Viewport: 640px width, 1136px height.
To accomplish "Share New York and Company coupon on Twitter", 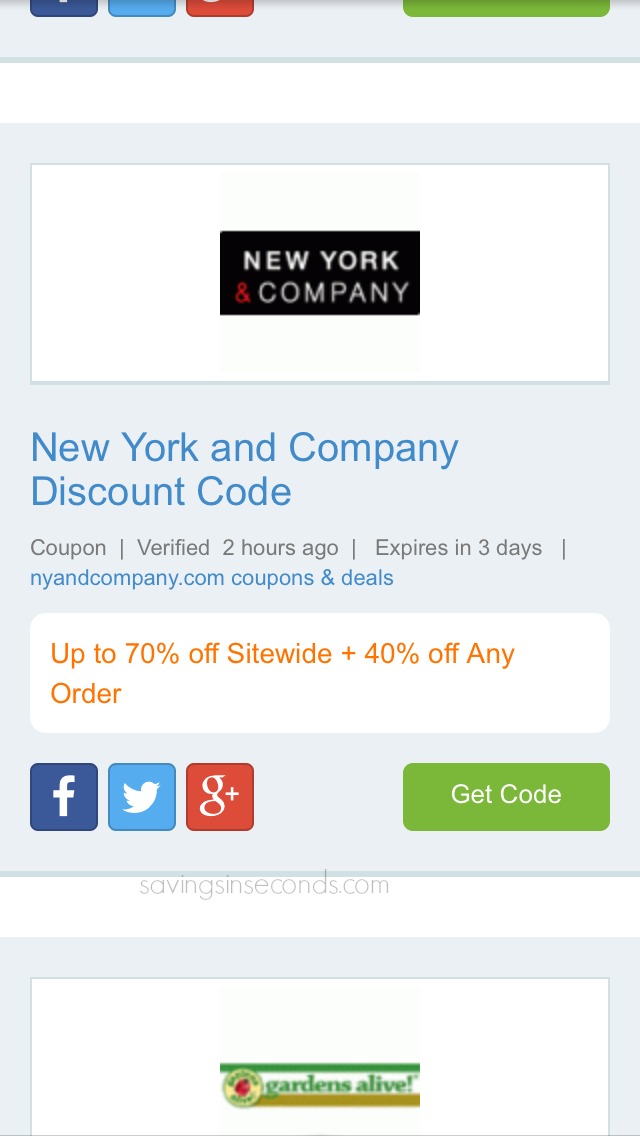I will pos(142,796).
